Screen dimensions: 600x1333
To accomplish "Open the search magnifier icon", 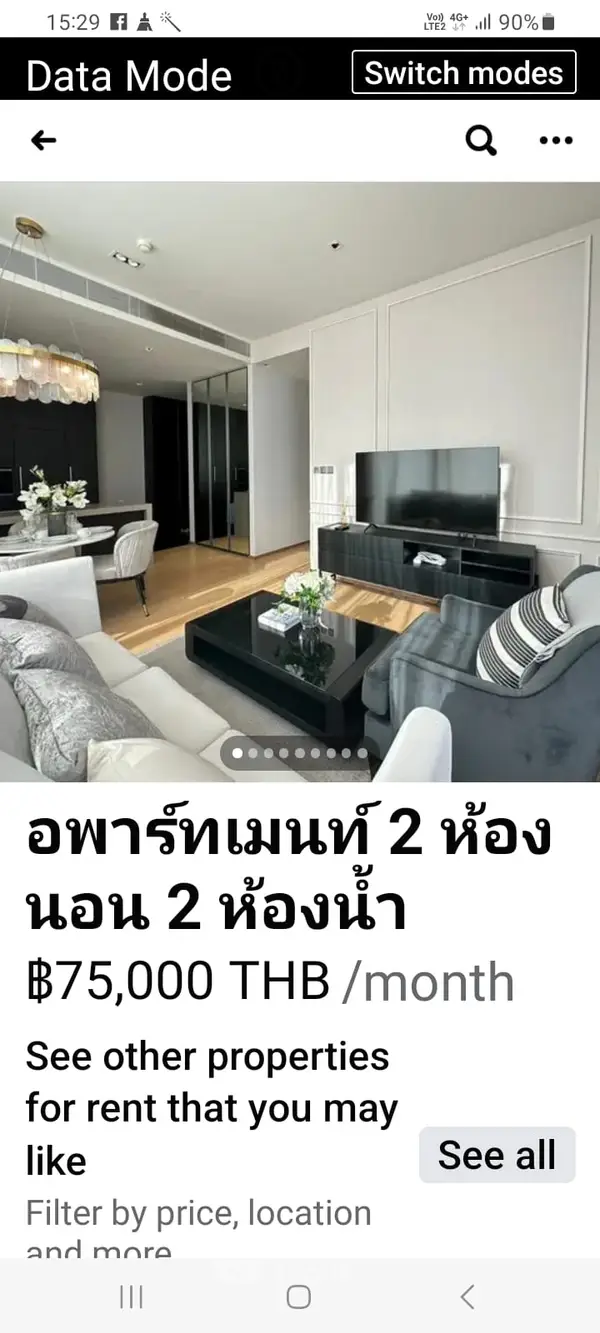I will [x=481, y=141].
